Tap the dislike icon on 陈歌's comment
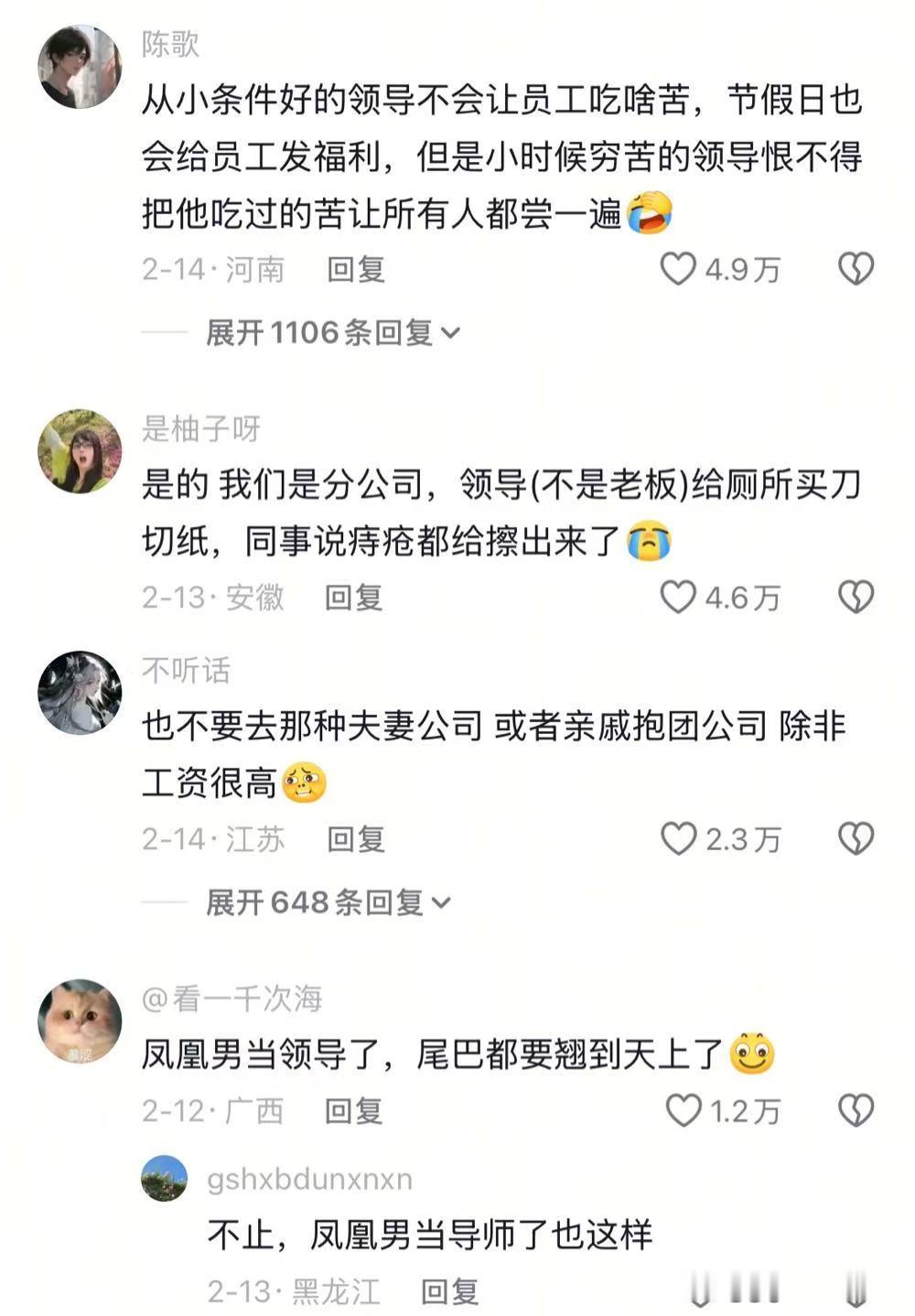The image size is (915, 1316). point(856,266)
